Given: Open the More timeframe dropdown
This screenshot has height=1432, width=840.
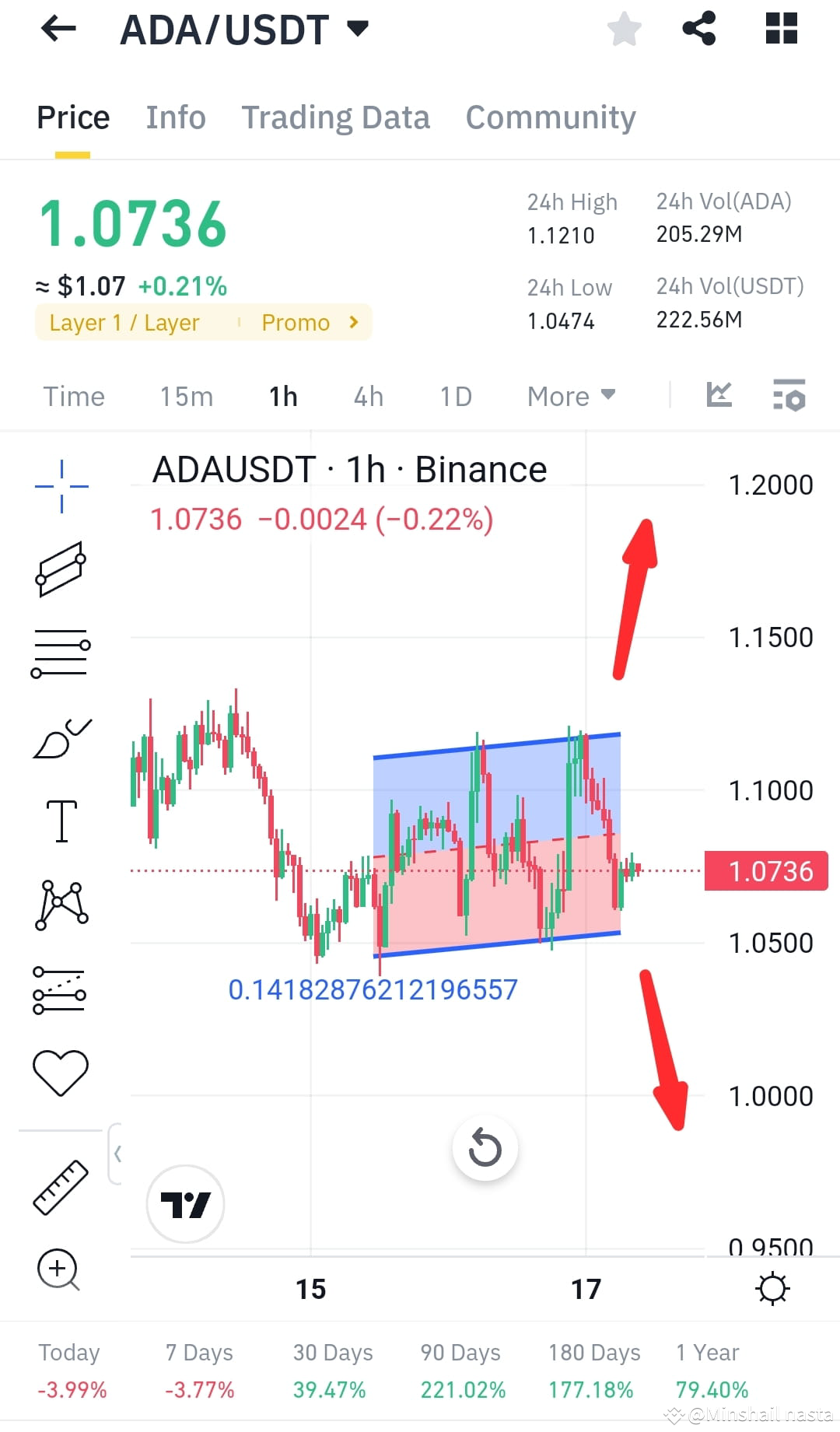Looking at the screenshot, I should pyautogui.click(x=570, y=396).
